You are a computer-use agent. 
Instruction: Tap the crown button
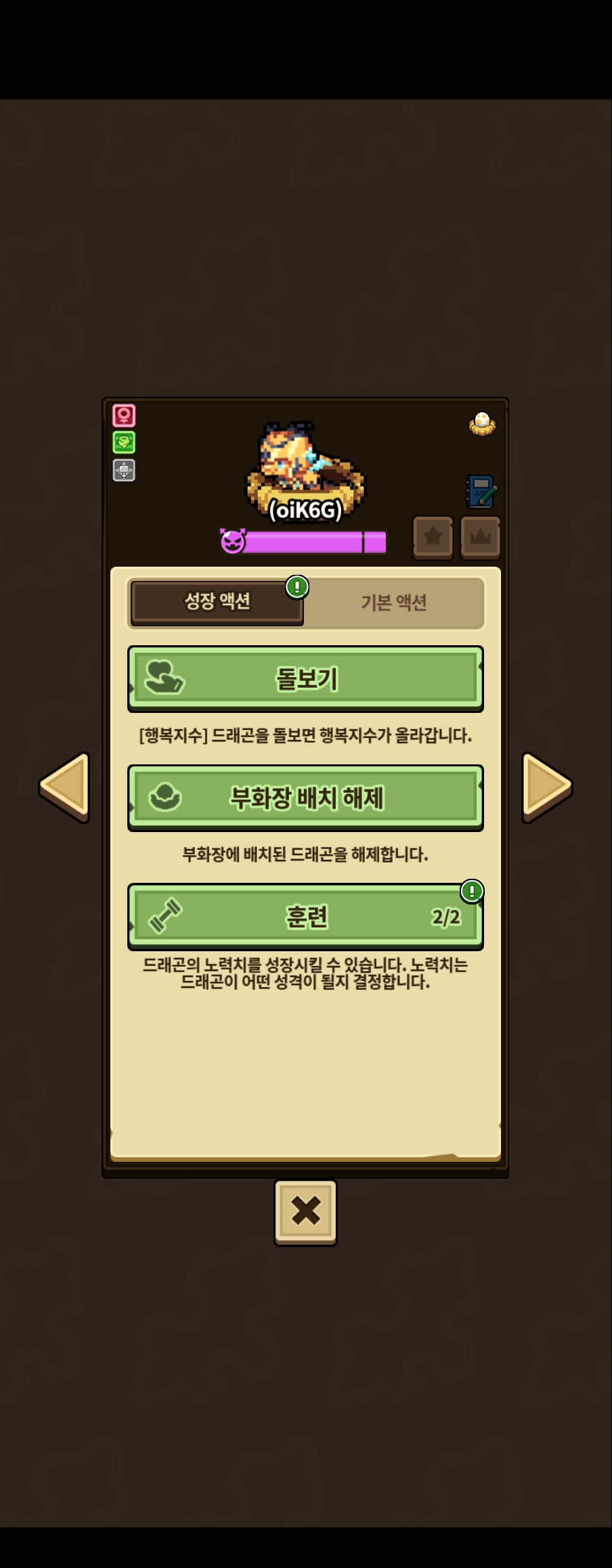point(481,538)
